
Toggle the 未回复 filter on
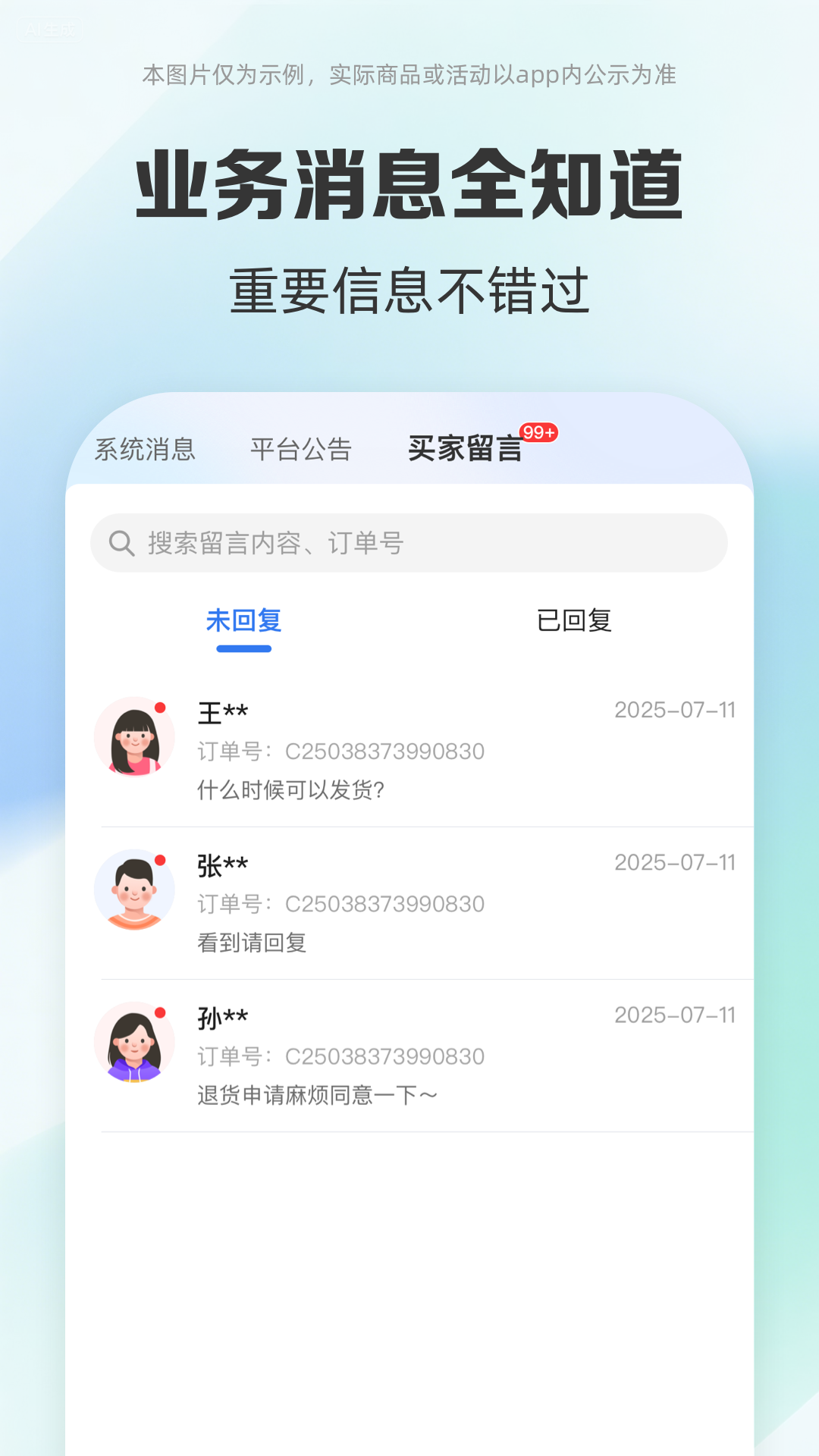[x=244, y=621]
